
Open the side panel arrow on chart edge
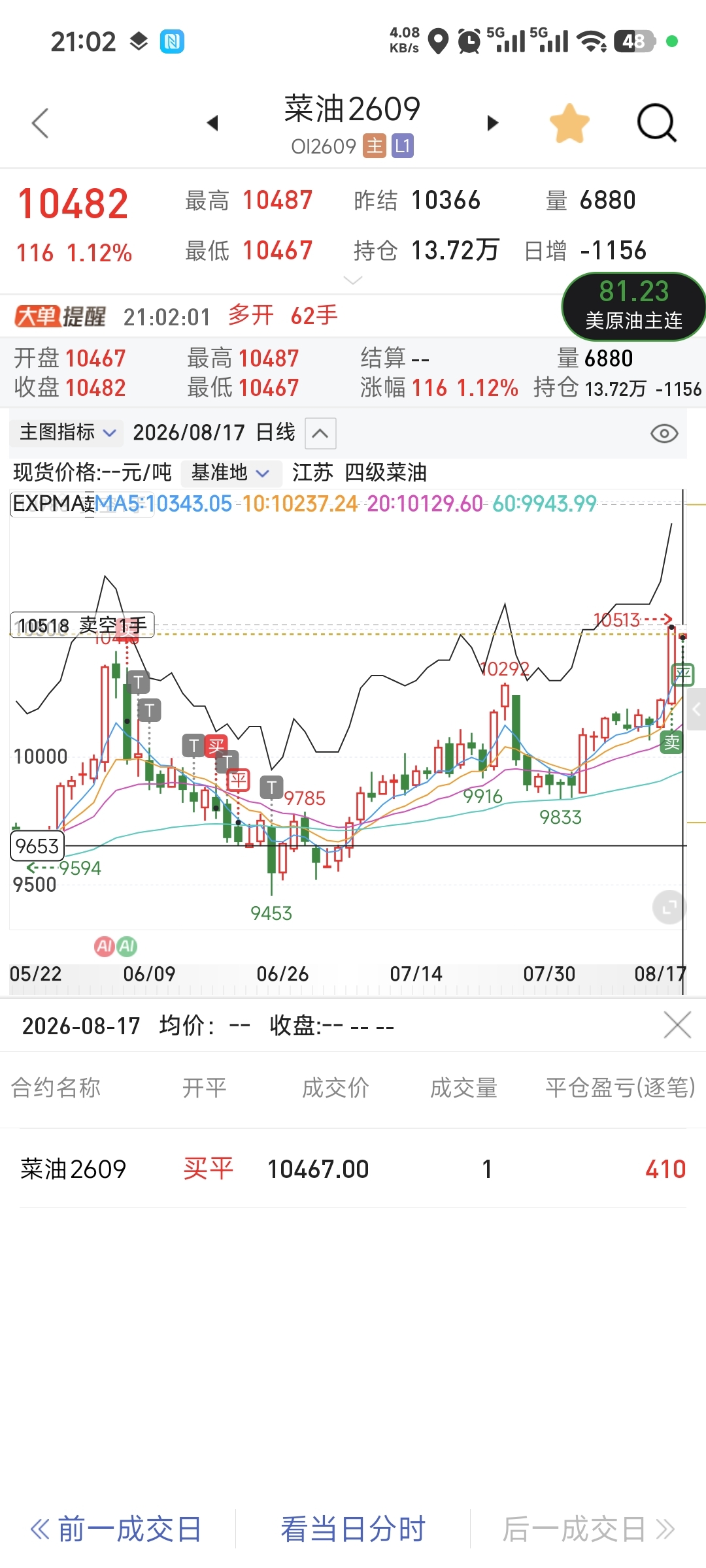click(x=696, y=709)
